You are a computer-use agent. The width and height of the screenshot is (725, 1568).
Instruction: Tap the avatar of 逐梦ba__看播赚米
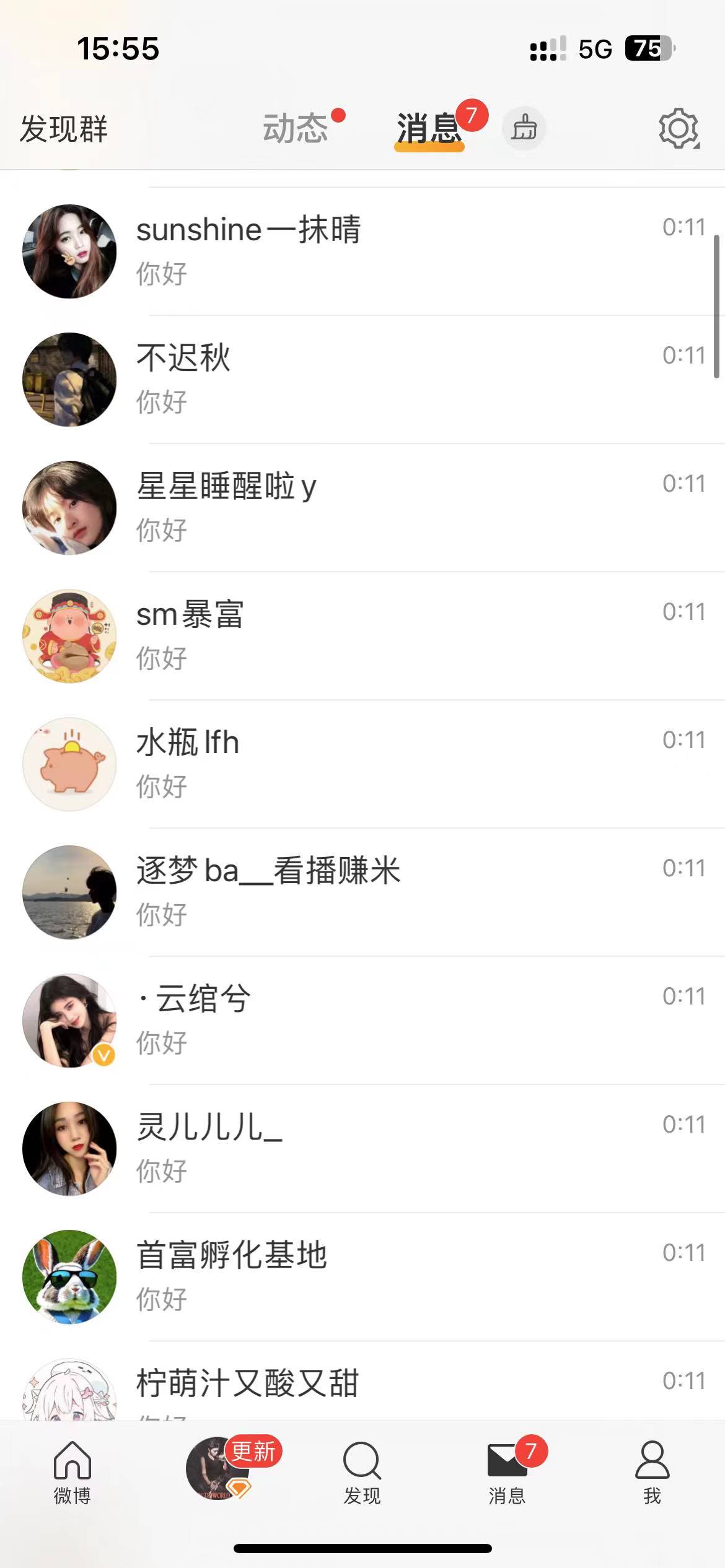pyautogui.click(x=69, y=893)
